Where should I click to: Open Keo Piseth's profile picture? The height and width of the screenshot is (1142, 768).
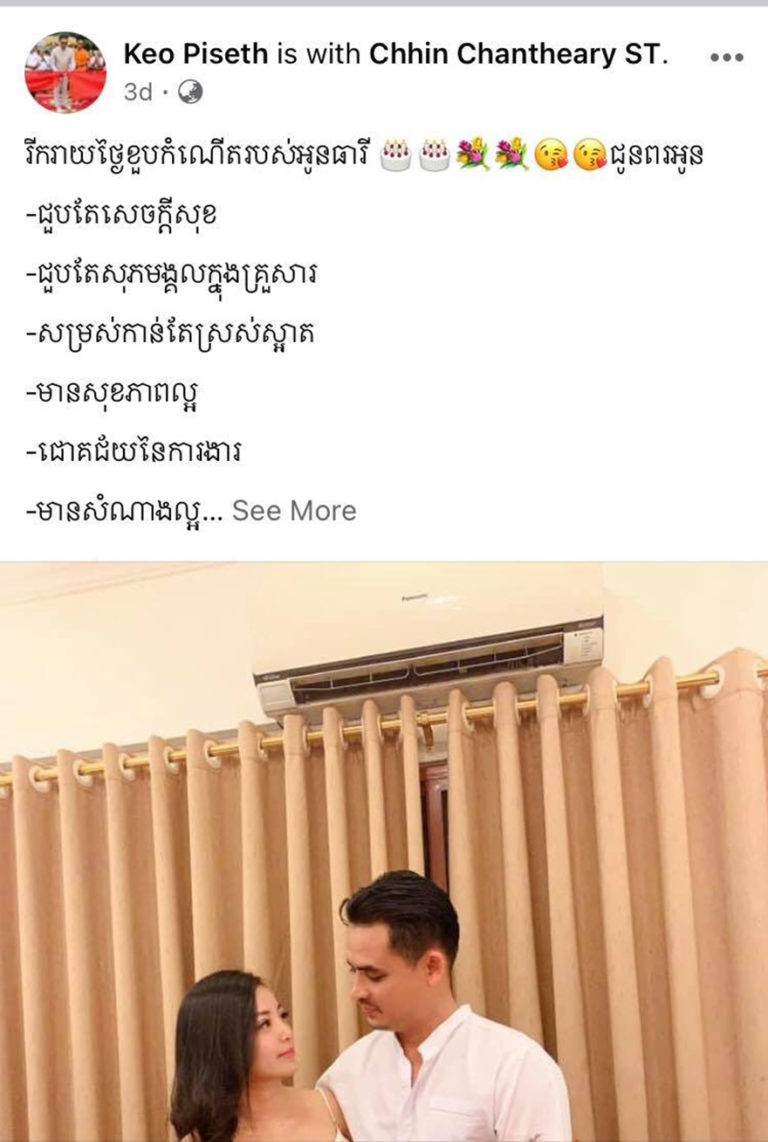pos(66,72)
